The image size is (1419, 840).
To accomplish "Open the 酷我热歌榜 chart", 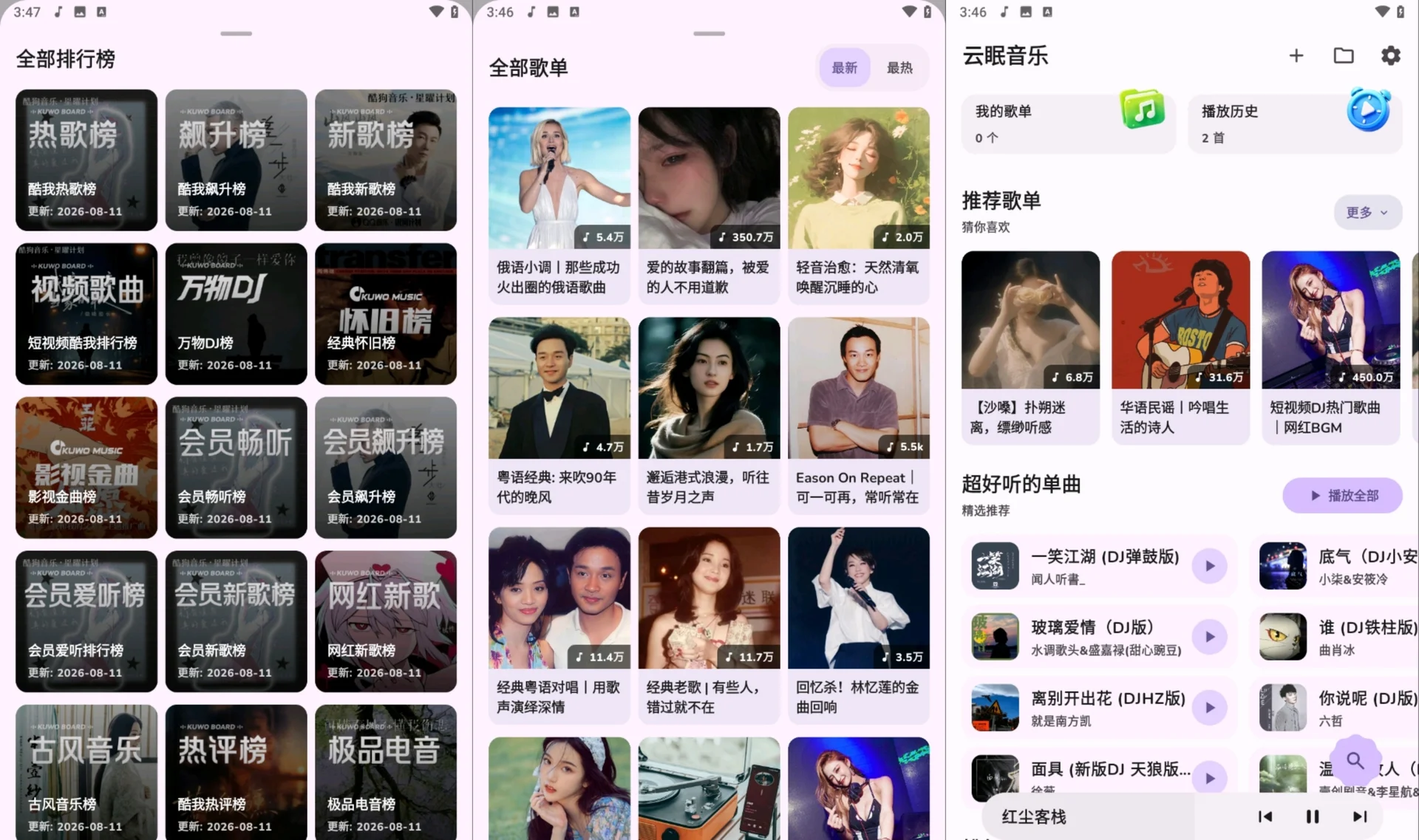I will [x=86, y=160].
